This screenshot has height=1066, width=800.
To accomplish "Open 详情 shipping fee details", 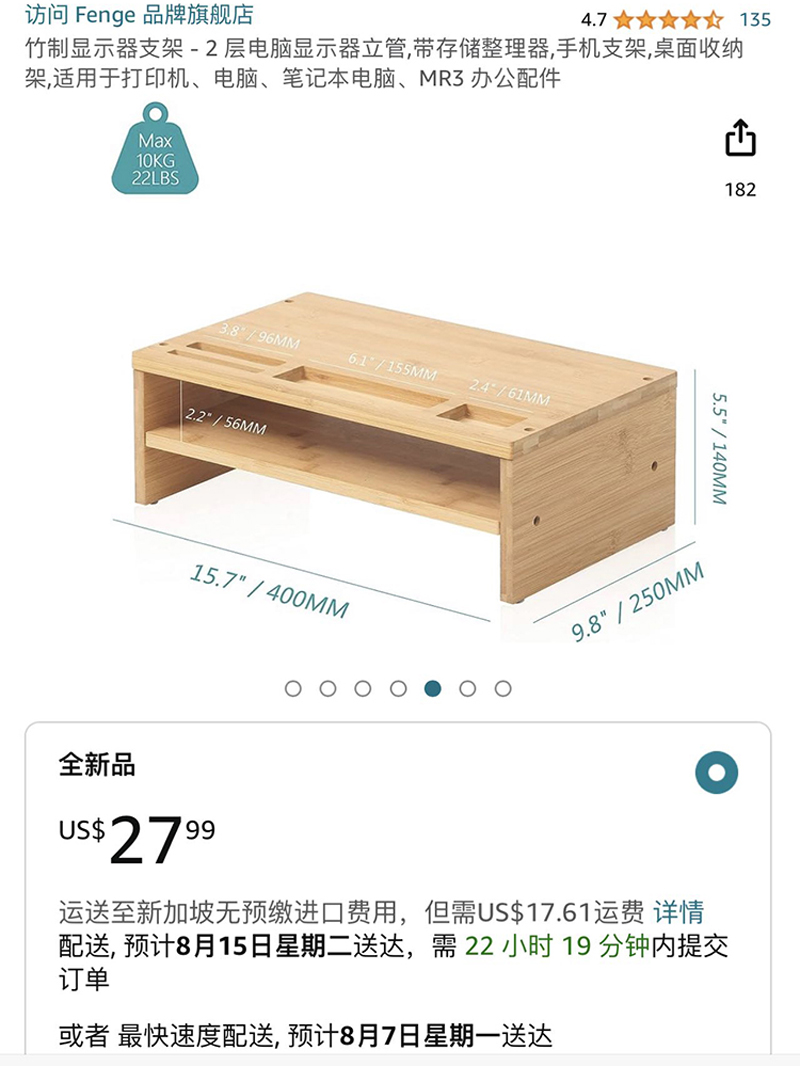I will [678, 912].
